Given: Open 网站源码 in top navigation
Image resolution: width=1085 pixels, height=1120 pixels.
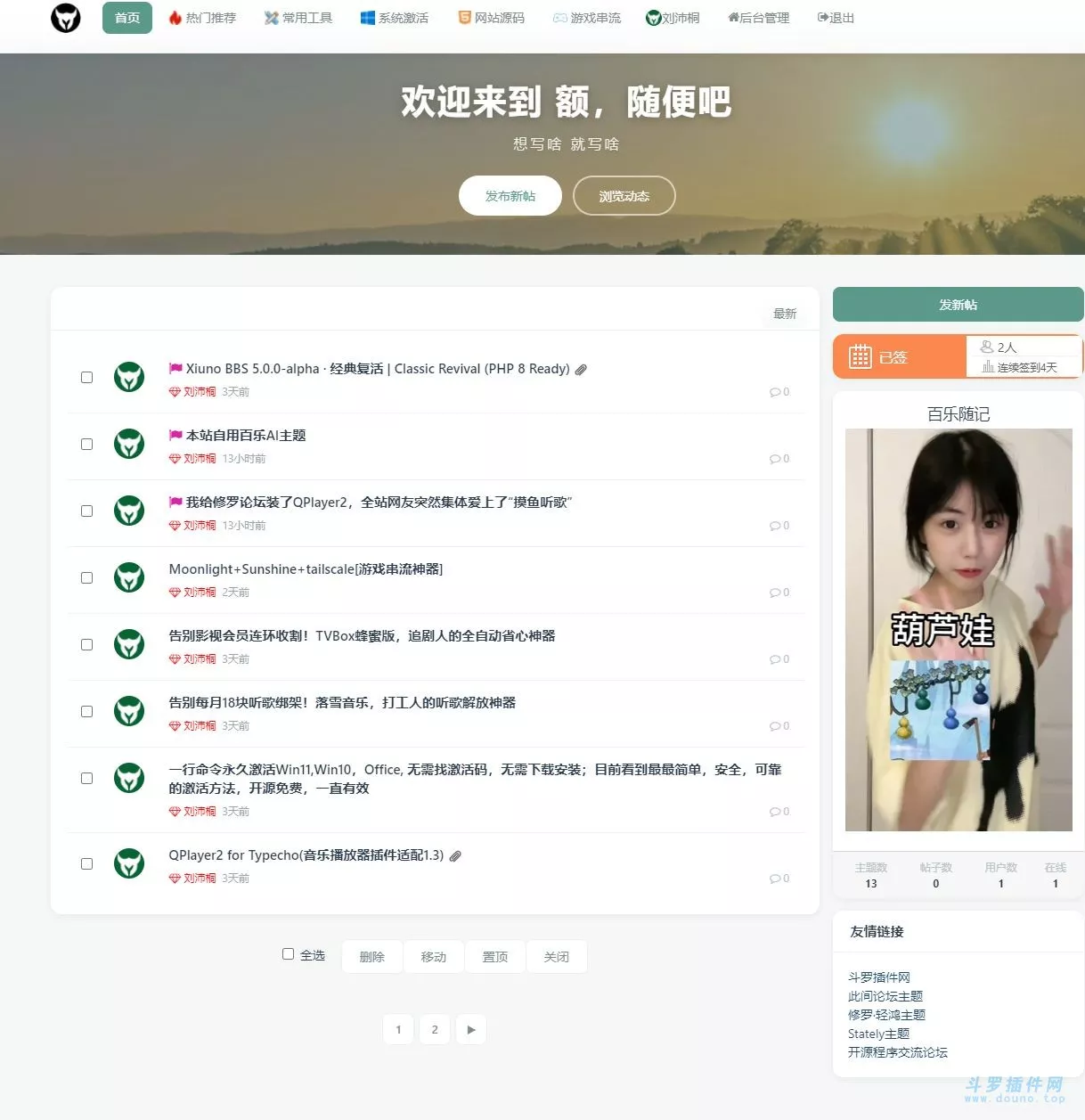Looking at the screenshot, I should tap(491, 18).
